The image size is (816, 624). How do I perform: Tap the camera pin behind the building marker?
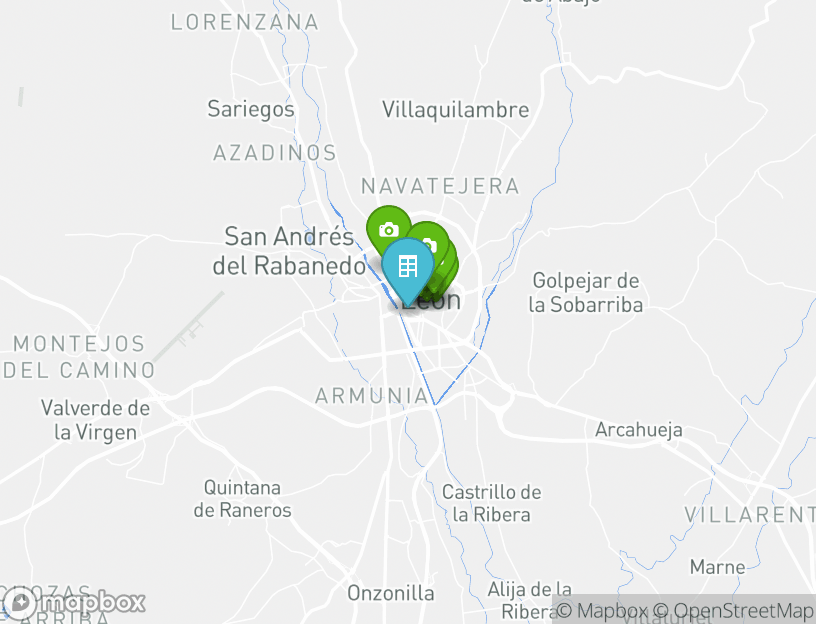click(430, 241)
